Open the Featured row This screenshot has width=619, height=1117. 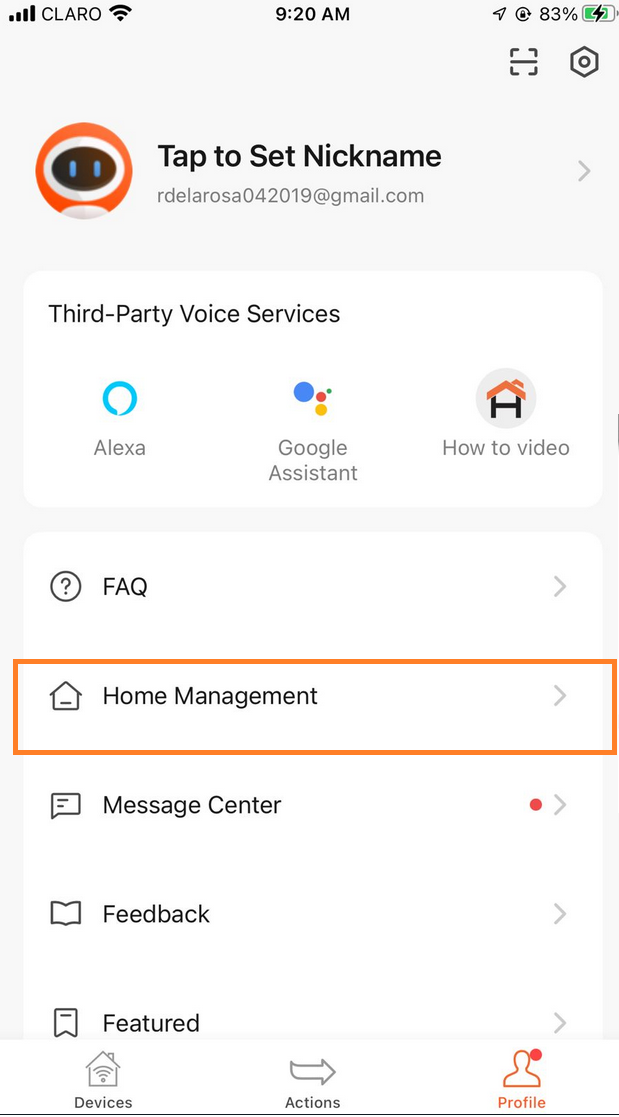(x=312, y=1022)
